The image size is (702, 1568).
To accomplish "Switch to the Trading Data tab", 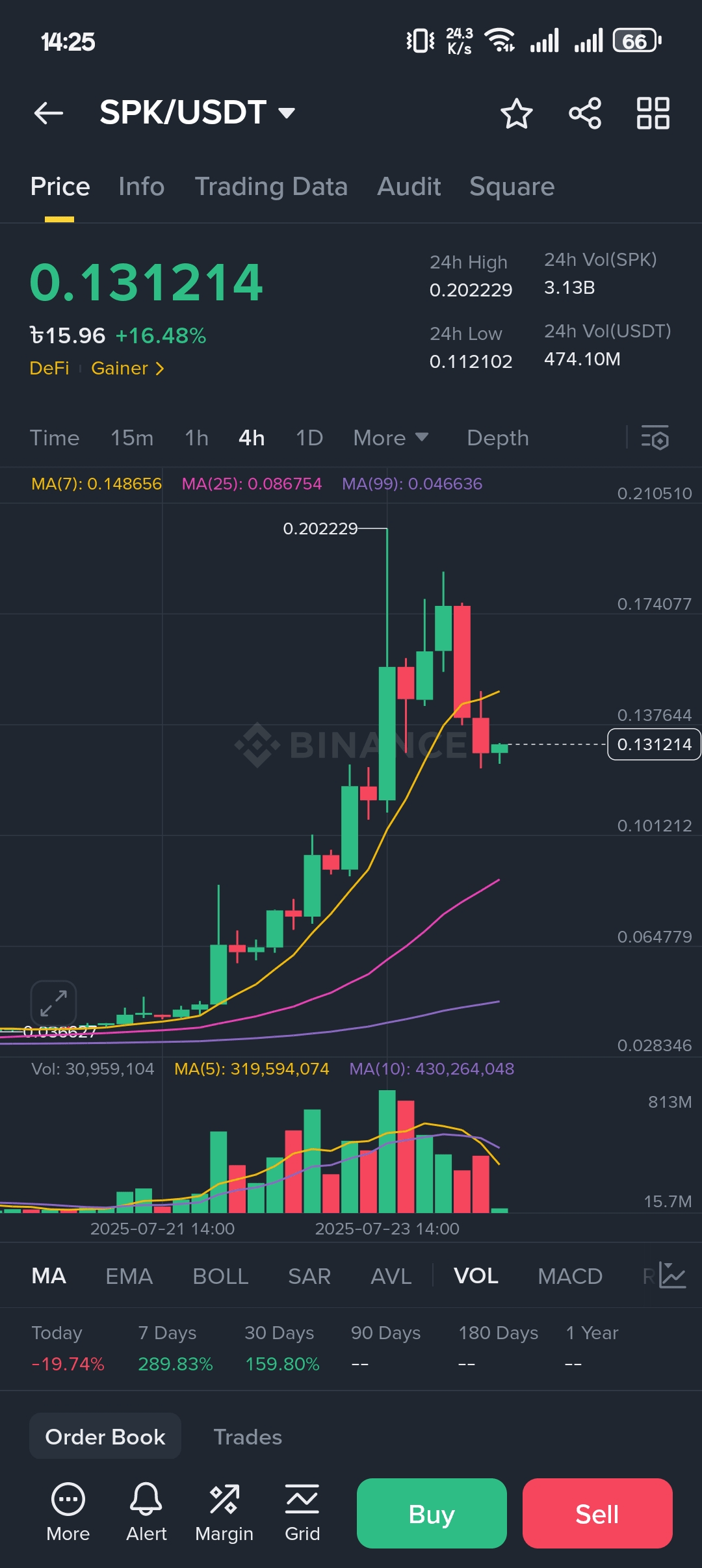I will (x=271, y=187).
